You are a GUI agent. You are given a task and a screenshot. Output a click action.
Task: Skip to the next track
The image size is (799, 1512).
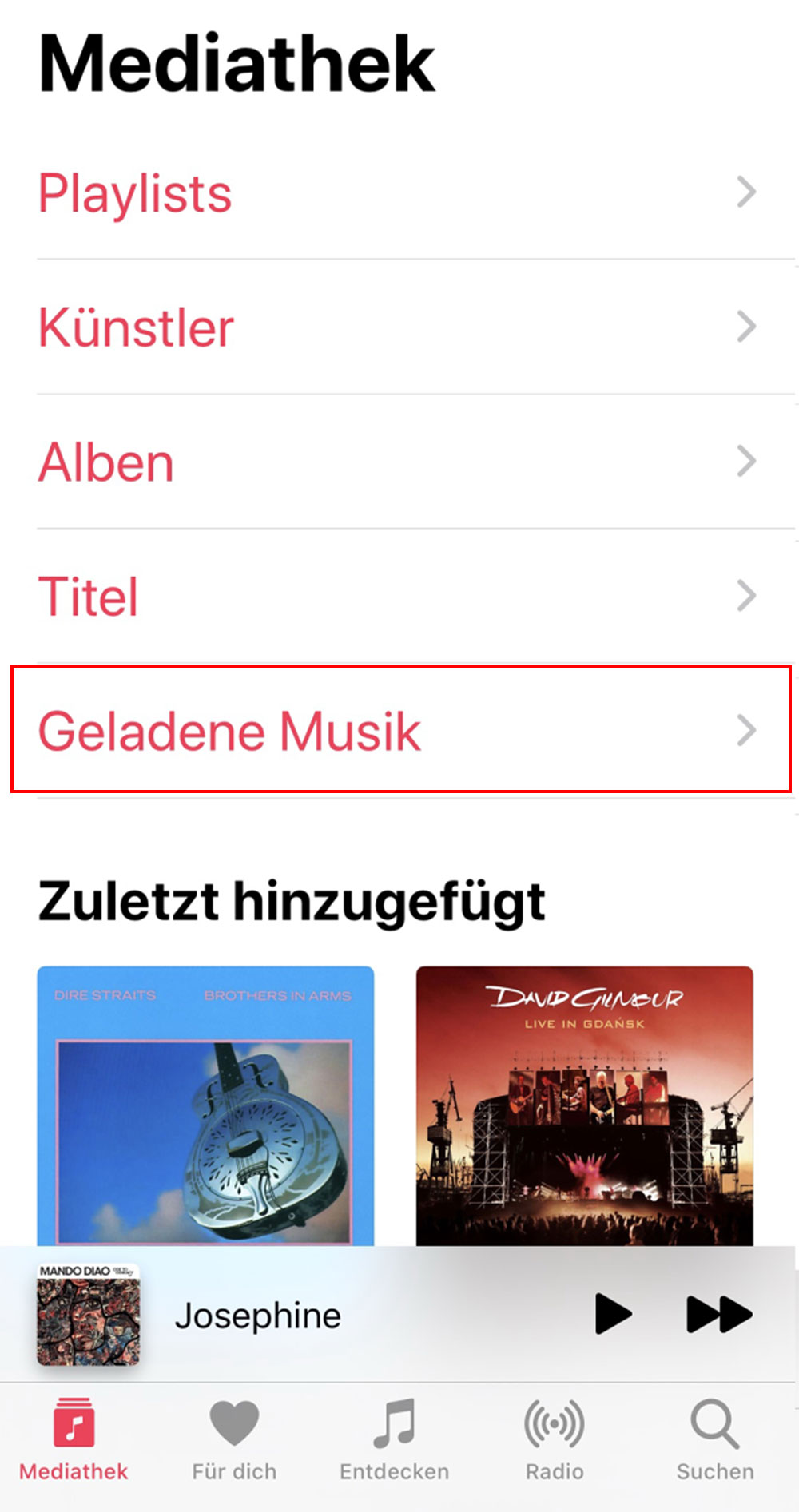pos(718,1315)
